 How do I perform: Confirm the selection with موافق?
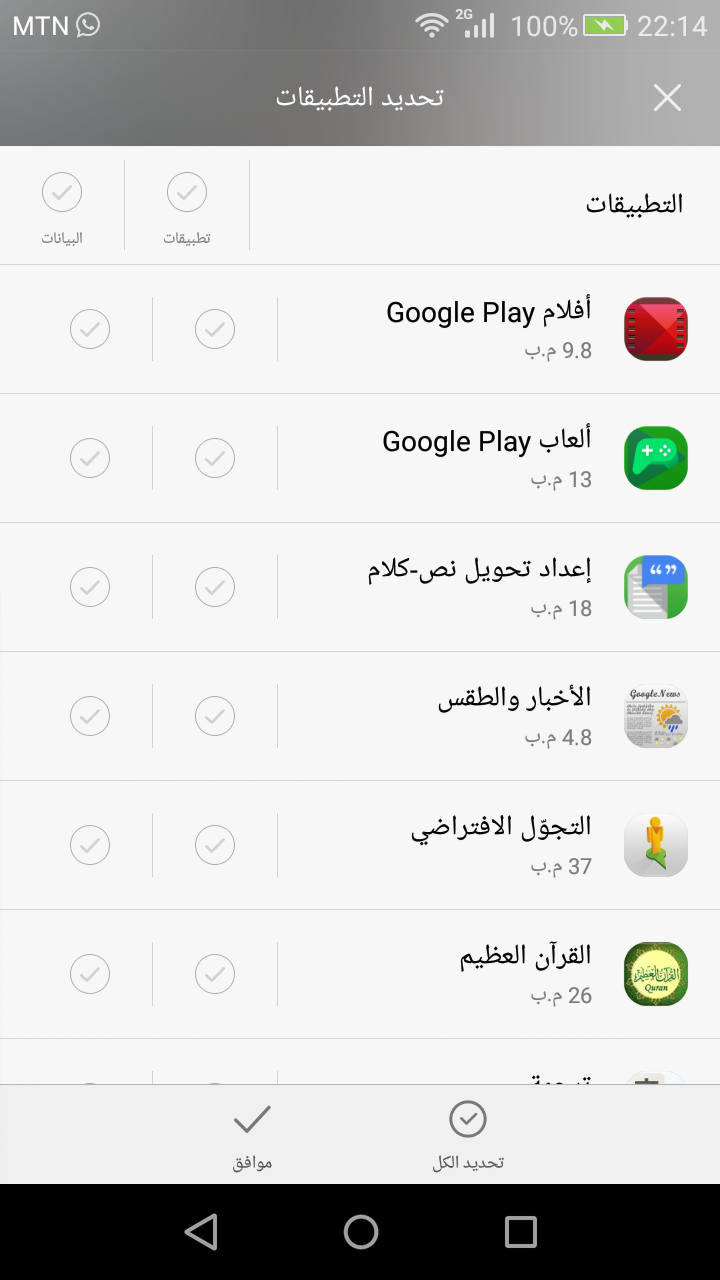pyautogui.click(x=252, y=1135)
